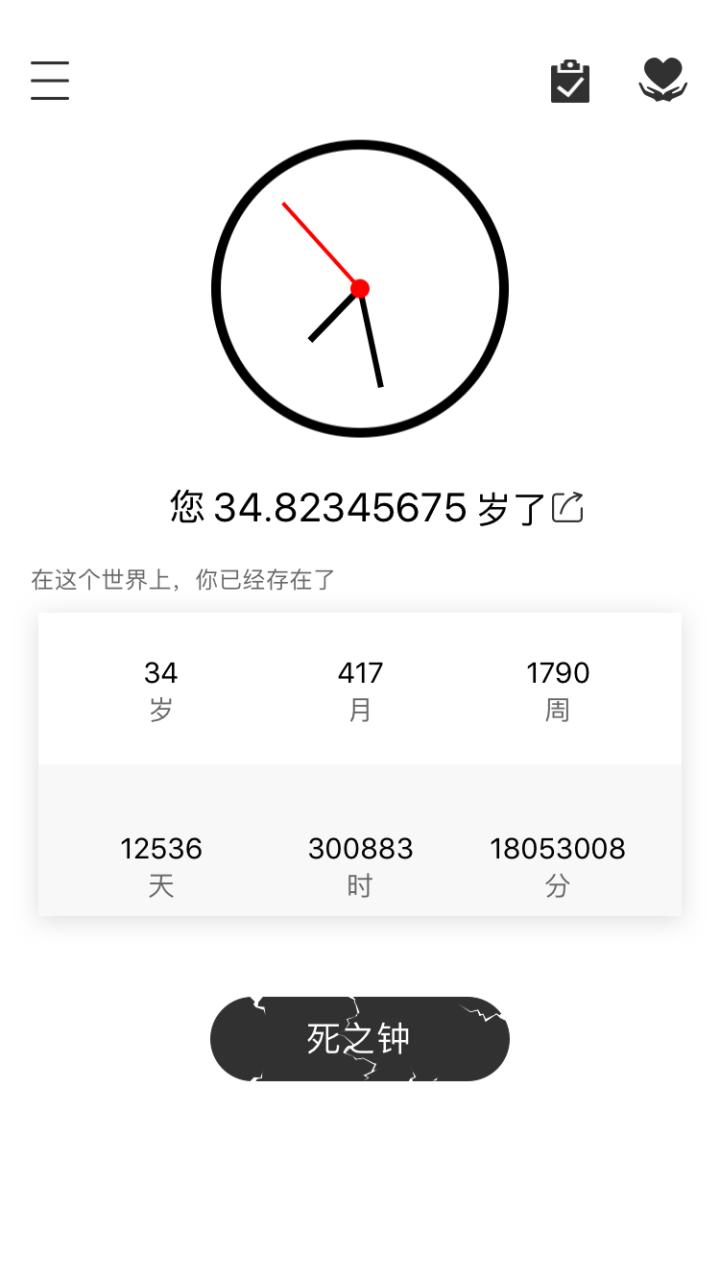Select the top menu bar area
The height and width of the screenshot is (1281, 720).
click(x=360, y=80)
